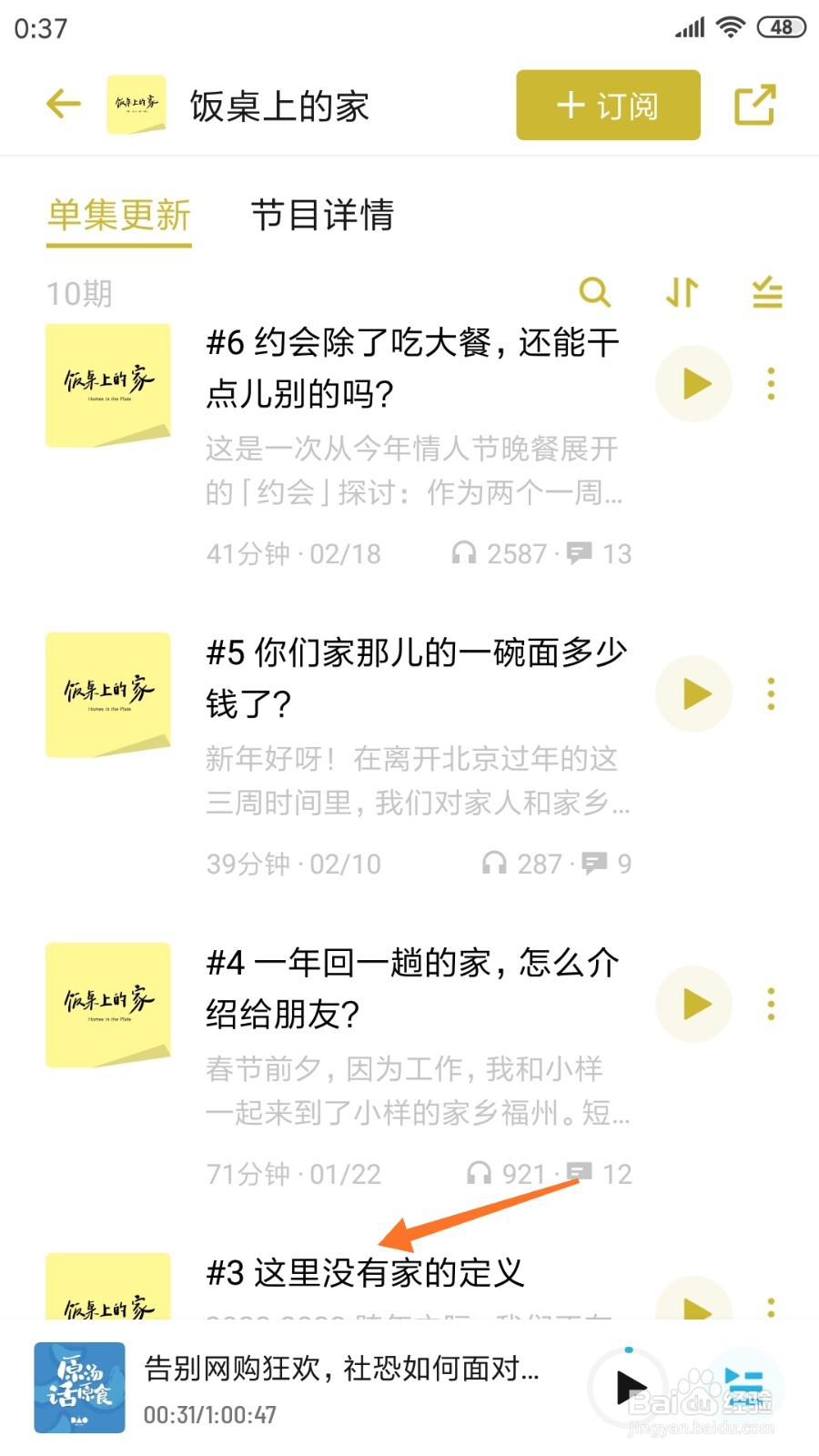Open more options for episode #5
The image size is (819, 1456).
pyautogui.click(x=771, y=694)
